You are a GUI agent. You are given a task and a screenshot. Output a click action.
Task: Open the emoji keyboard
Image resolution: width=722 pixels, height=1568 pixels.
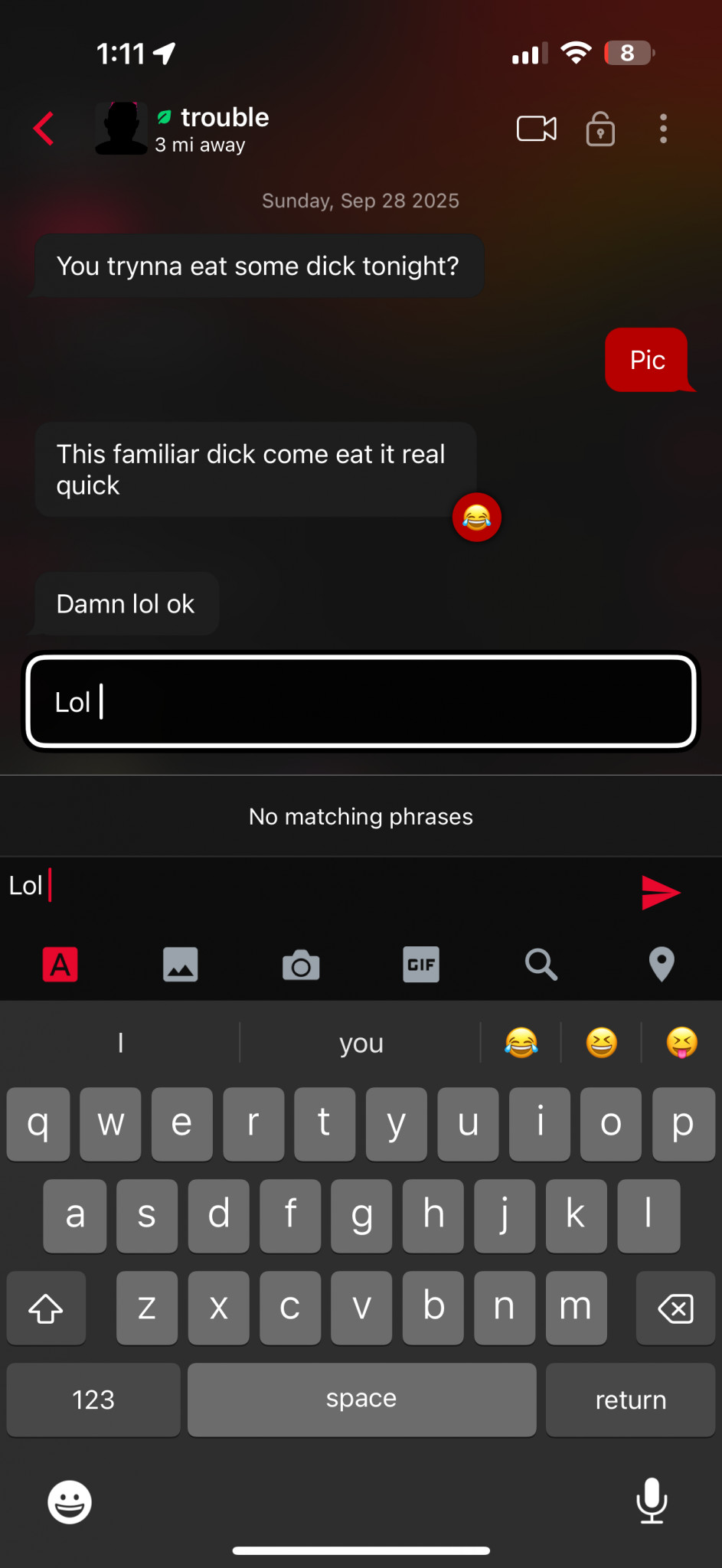(x=70, y=1501)
